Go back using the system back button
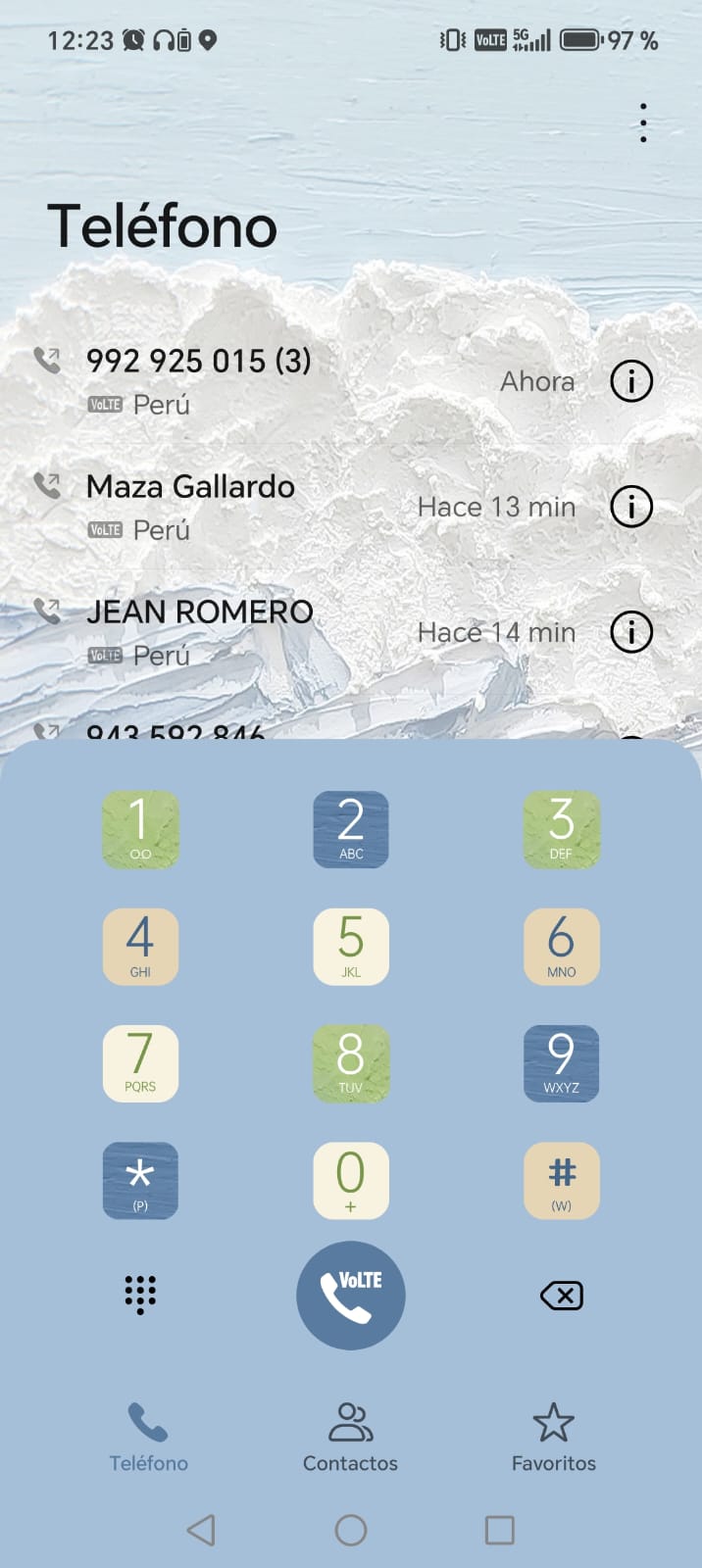702x1568 pixels. point(201,1530)
